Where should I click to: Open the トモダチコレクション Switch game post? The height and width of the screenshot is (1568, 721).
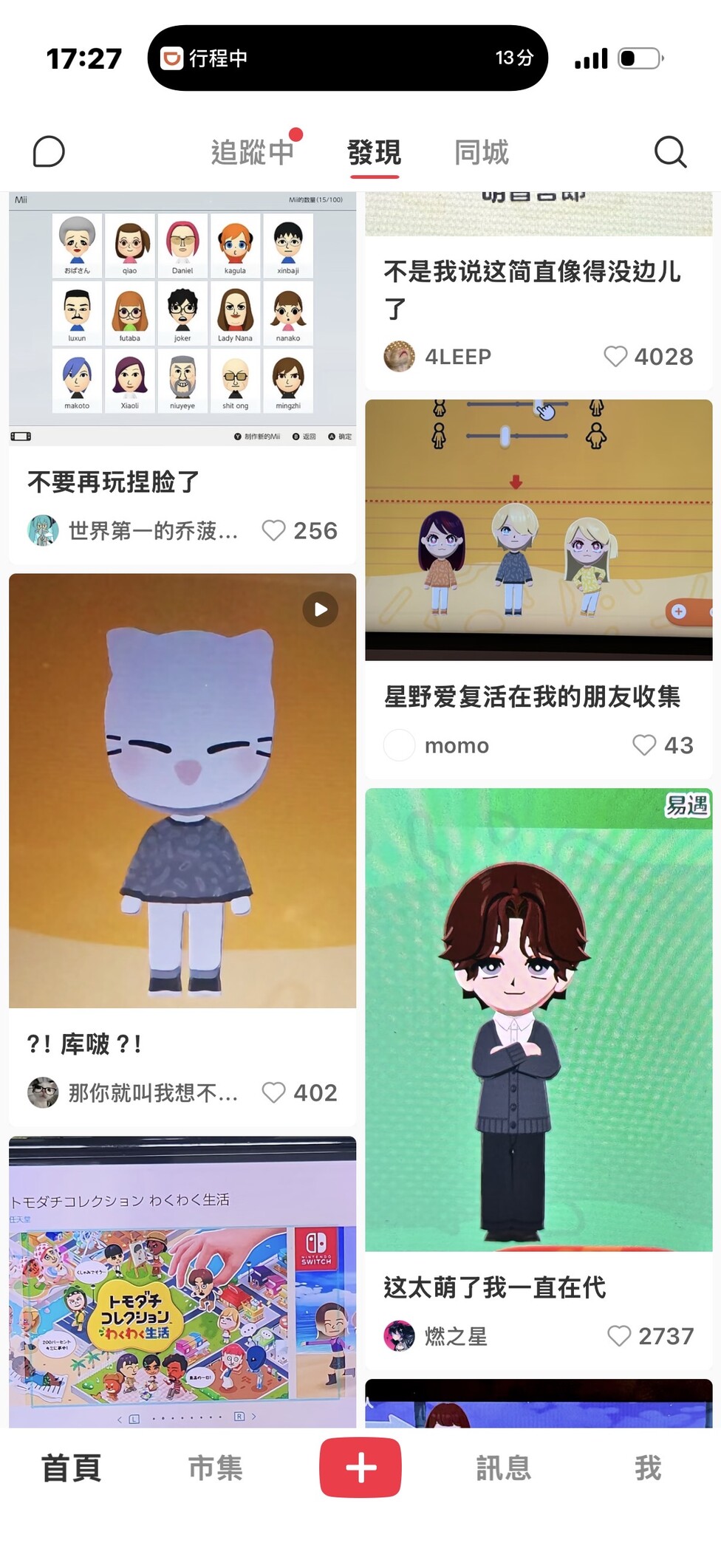click(182, 1285)
